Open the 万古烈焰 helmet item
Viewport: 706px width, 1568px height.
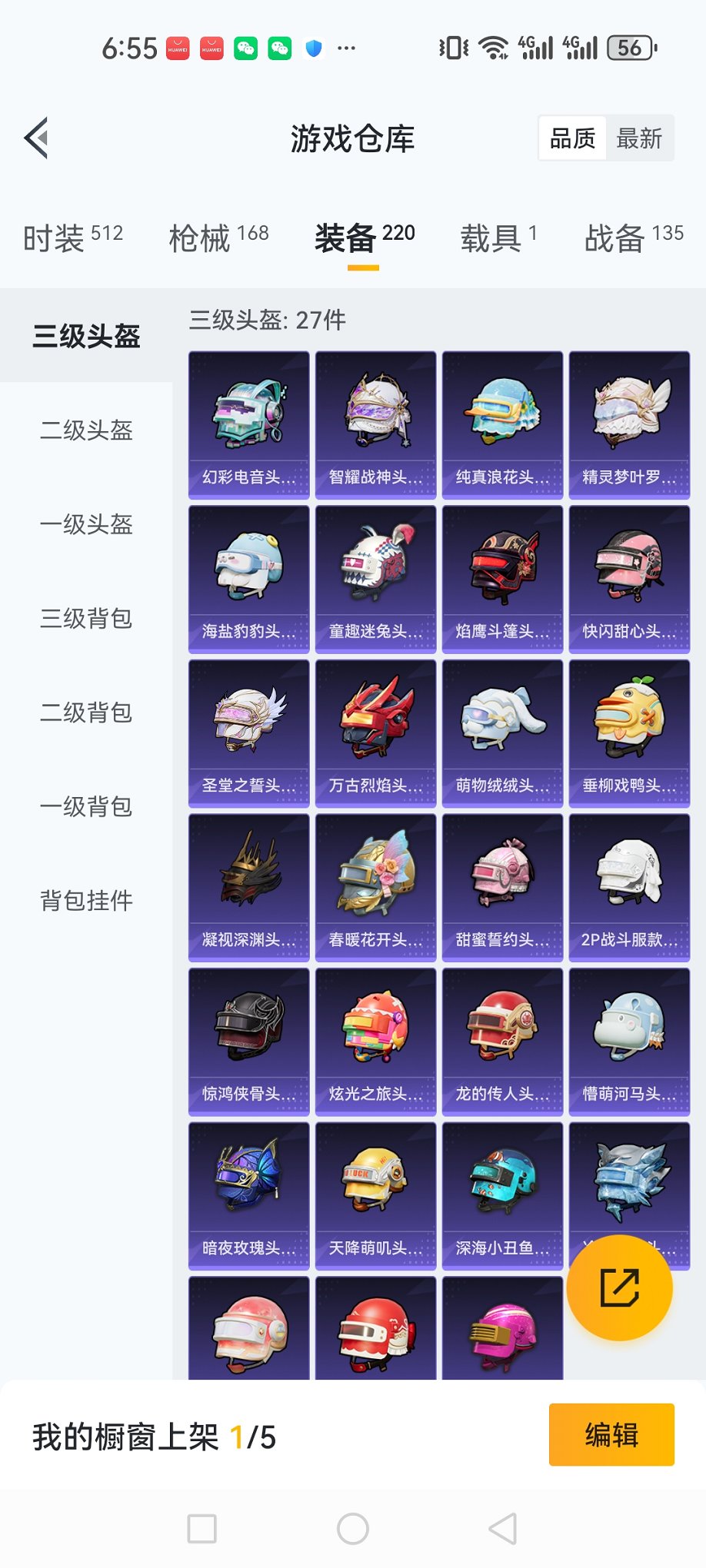click(x=375, y=733)
